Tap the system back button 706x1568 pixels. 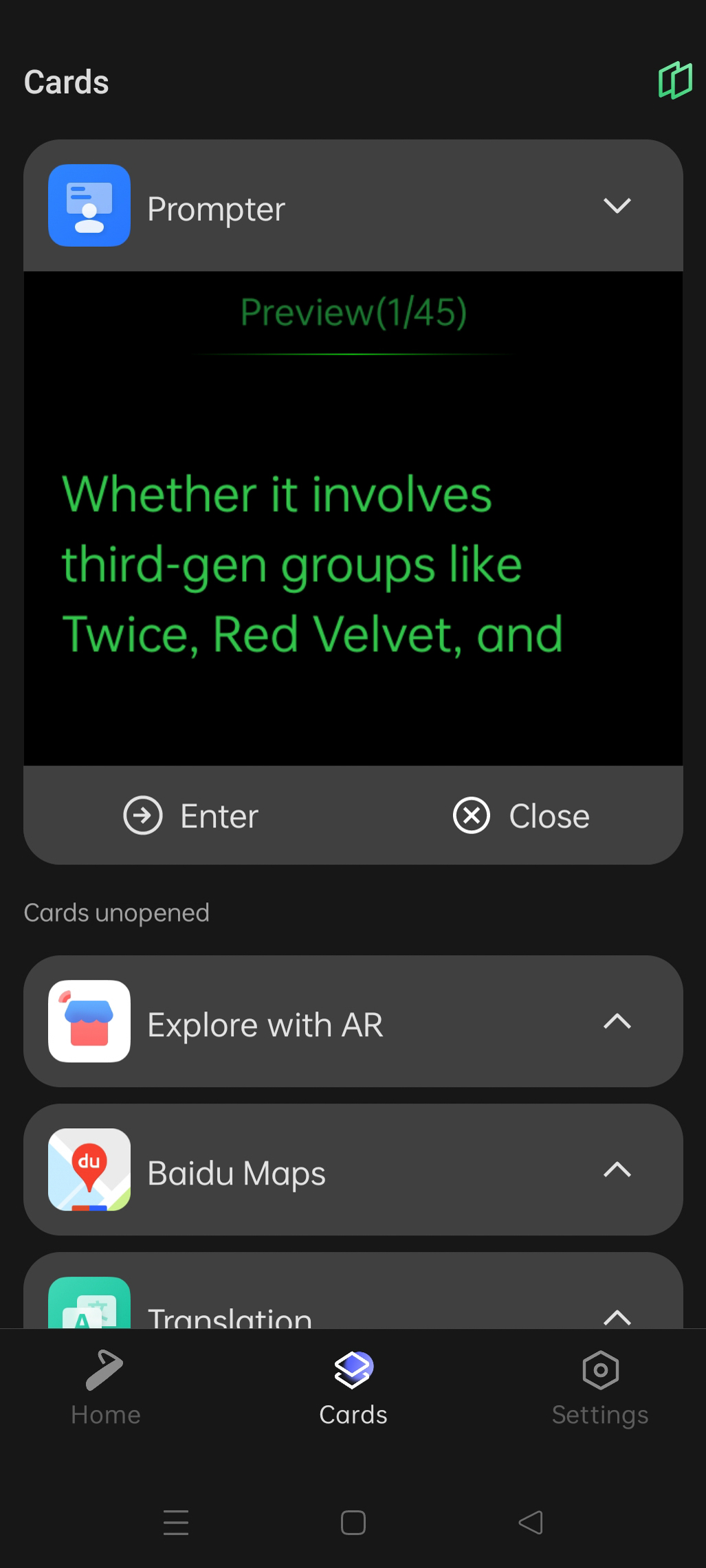530,1523
